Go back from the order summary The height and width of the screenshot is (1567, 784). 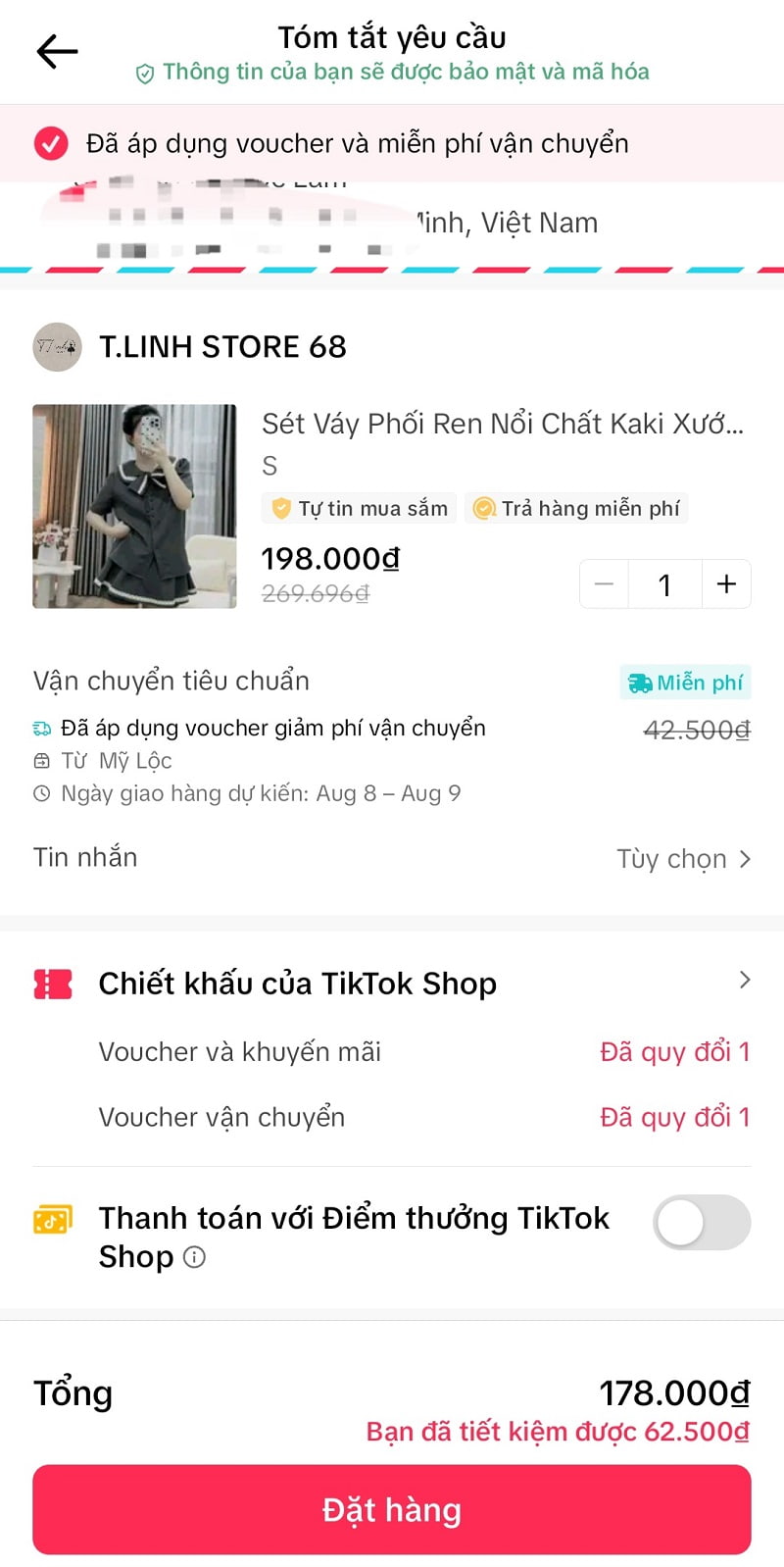click(57, 51)
